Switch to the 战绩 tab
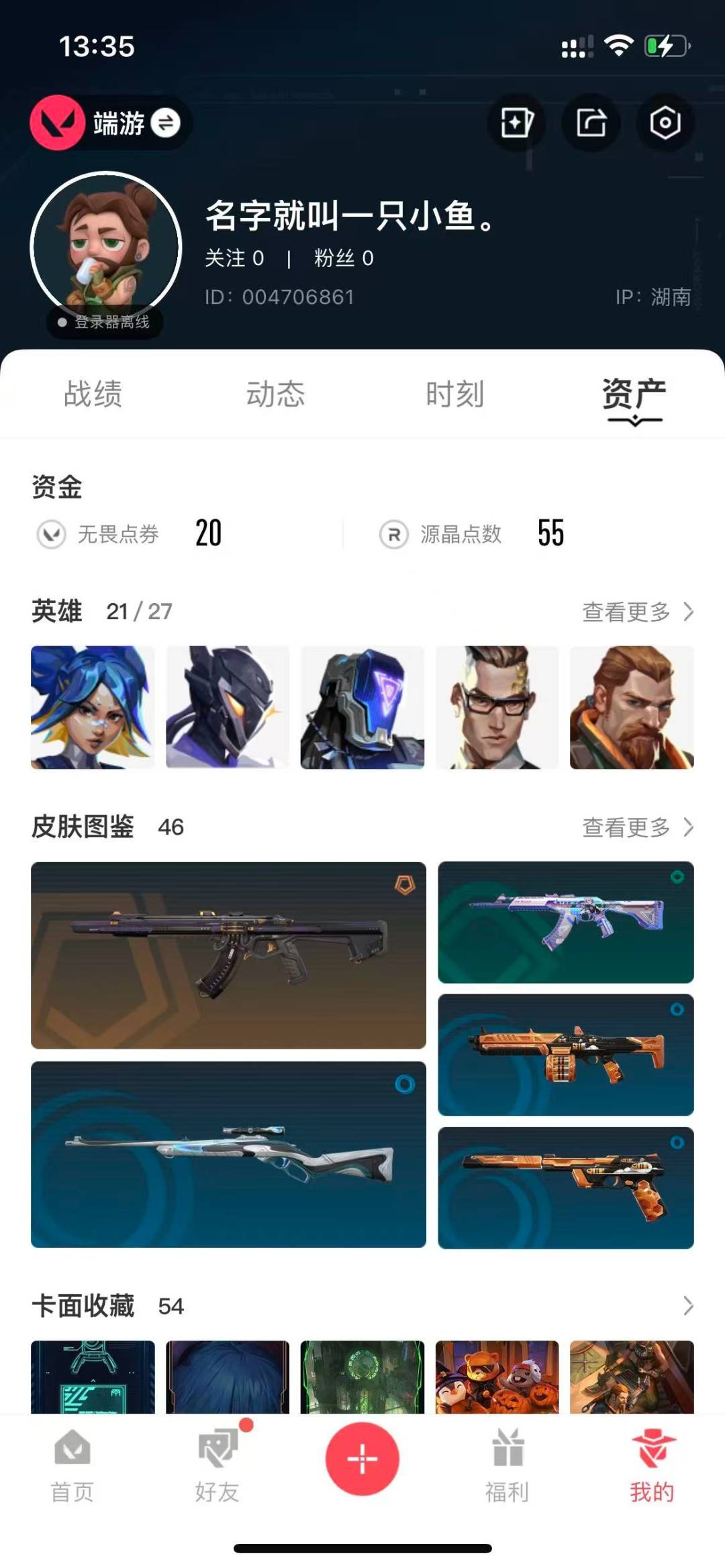725x1568 pixels. click(x=93, y=394)
